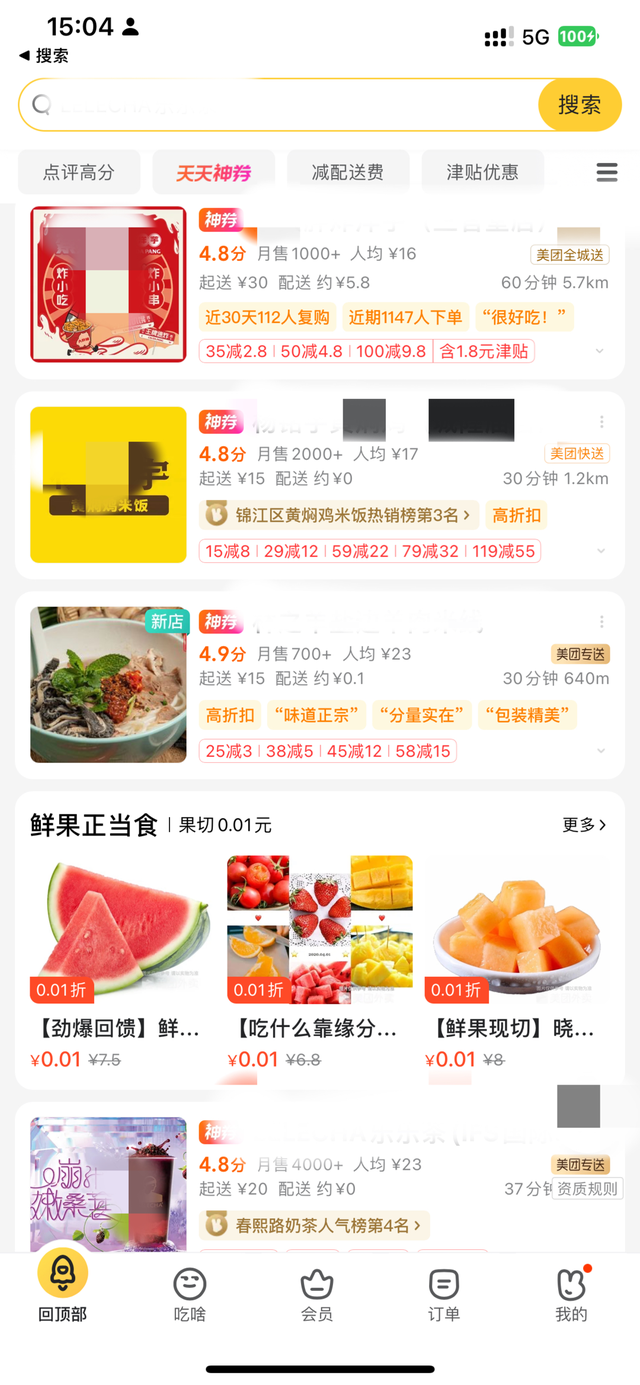Open 春熙路奶茶人气榜第4名 ranking link
Screen dimensions: 640x1385
click(x=314, y=1225)
